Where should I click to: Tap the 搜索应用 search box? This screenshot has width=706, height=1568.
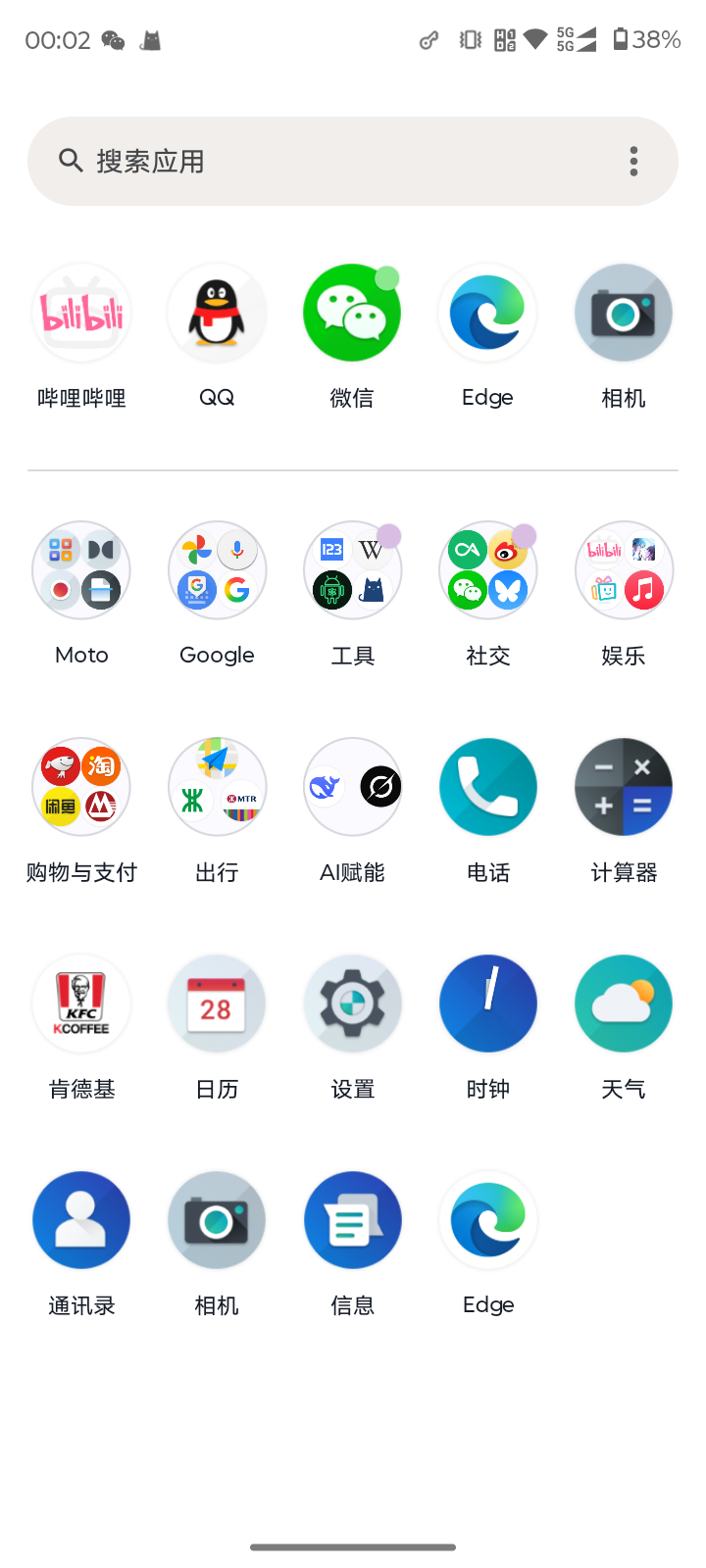point(324,162)
